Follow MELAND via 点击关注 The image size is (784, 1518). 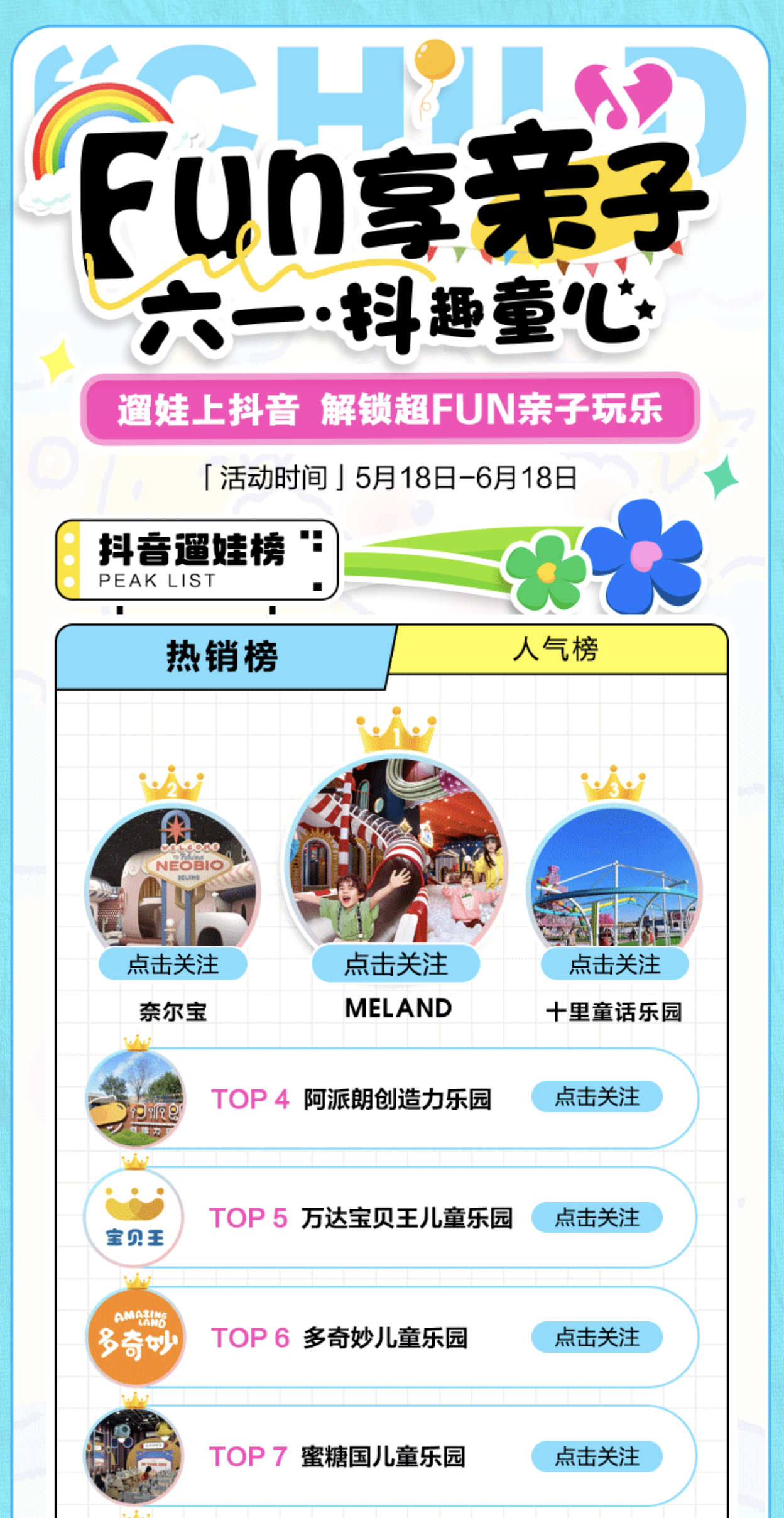click(396, 964)
